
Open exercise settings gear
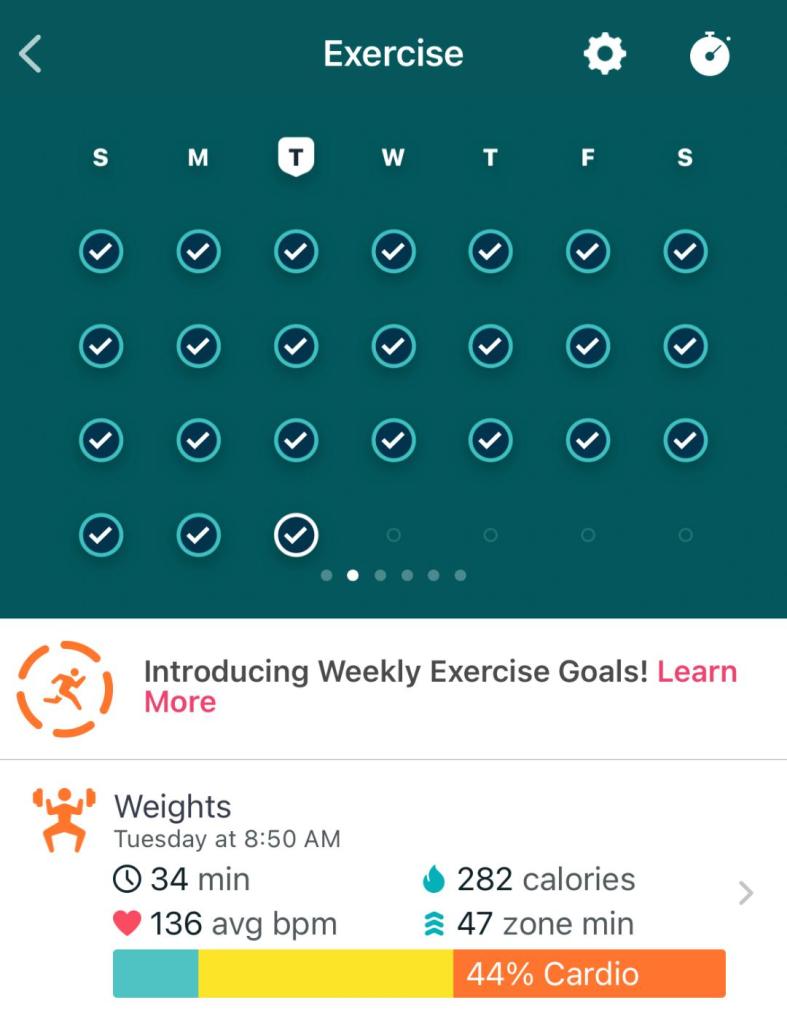point(605,54)
